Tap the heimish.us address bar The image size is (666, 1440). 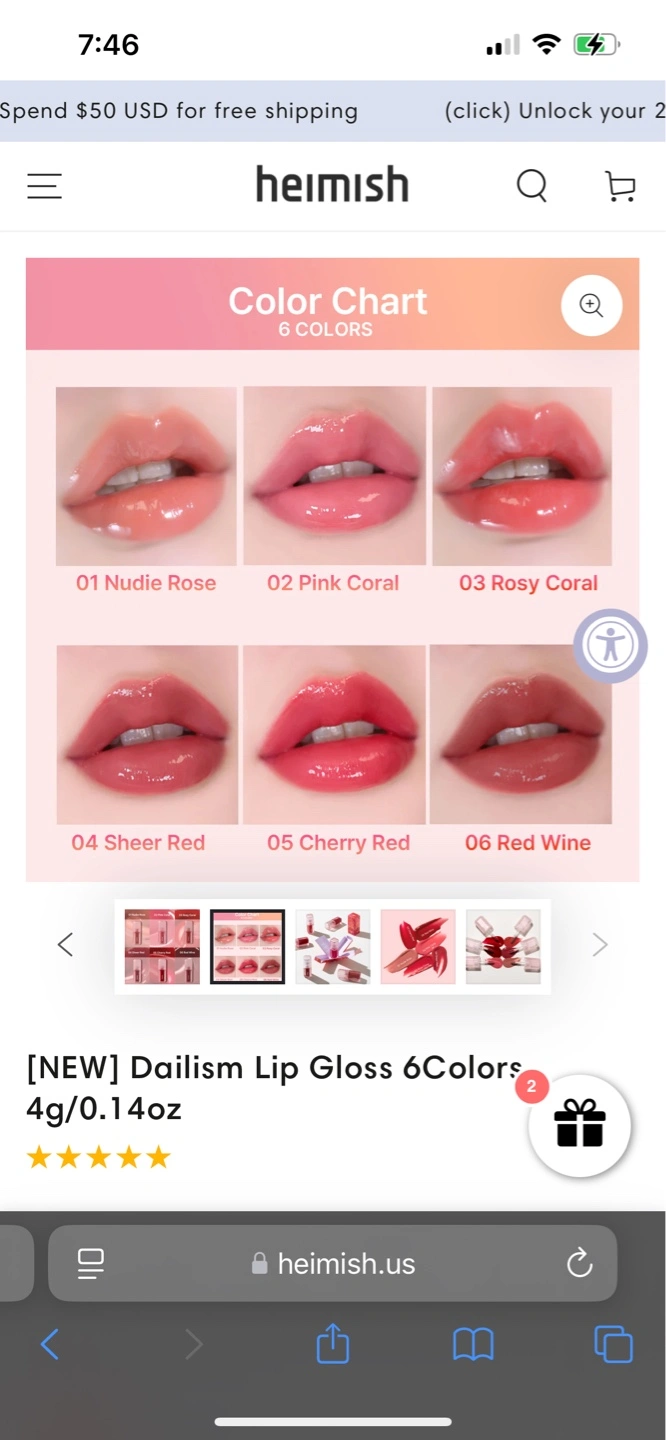click(x=334, y=1264)
